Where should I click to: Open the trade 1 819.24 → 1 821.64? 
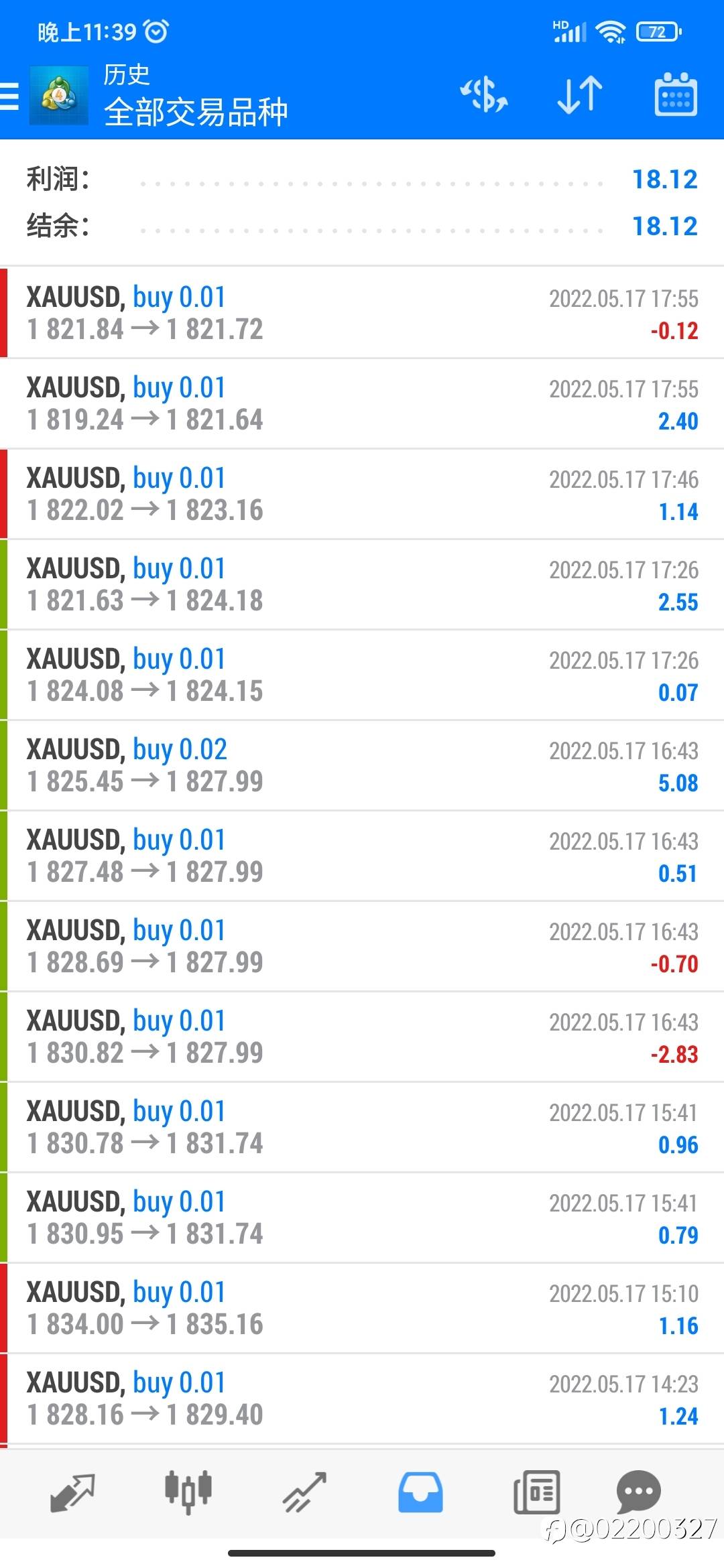point(362,403)
